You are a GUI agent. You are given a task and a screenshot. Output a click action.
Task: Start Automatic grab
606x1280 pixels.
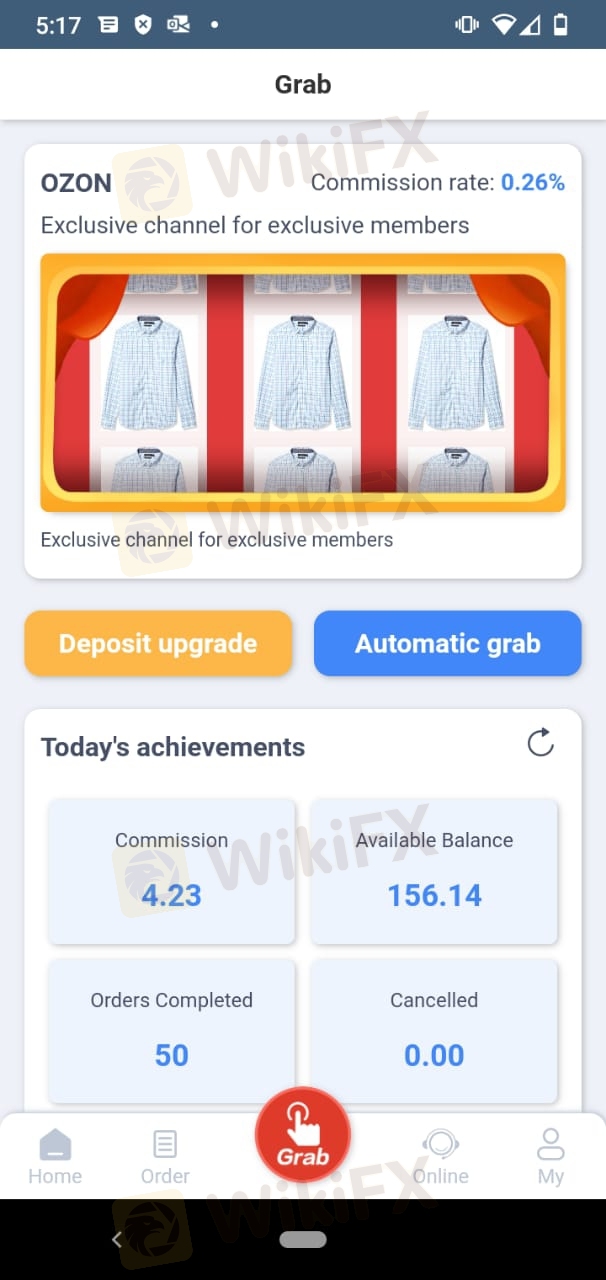pyautogui.click(x=447, y=644)
